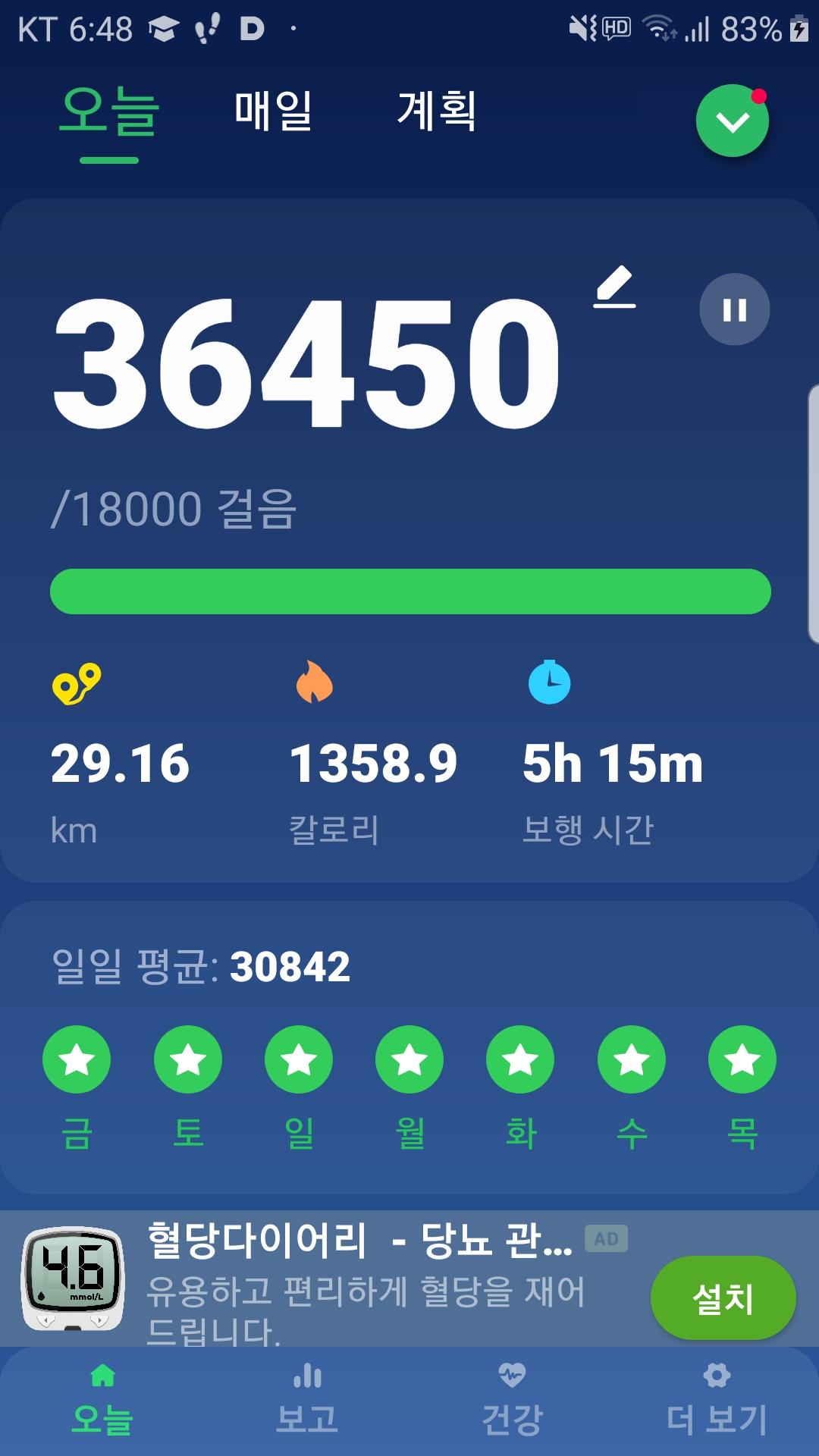Image resolution: width=819 pixels, height=1456 pixels.
Task: Select the 오늘 top tab
Action: (x=109, y=111)
